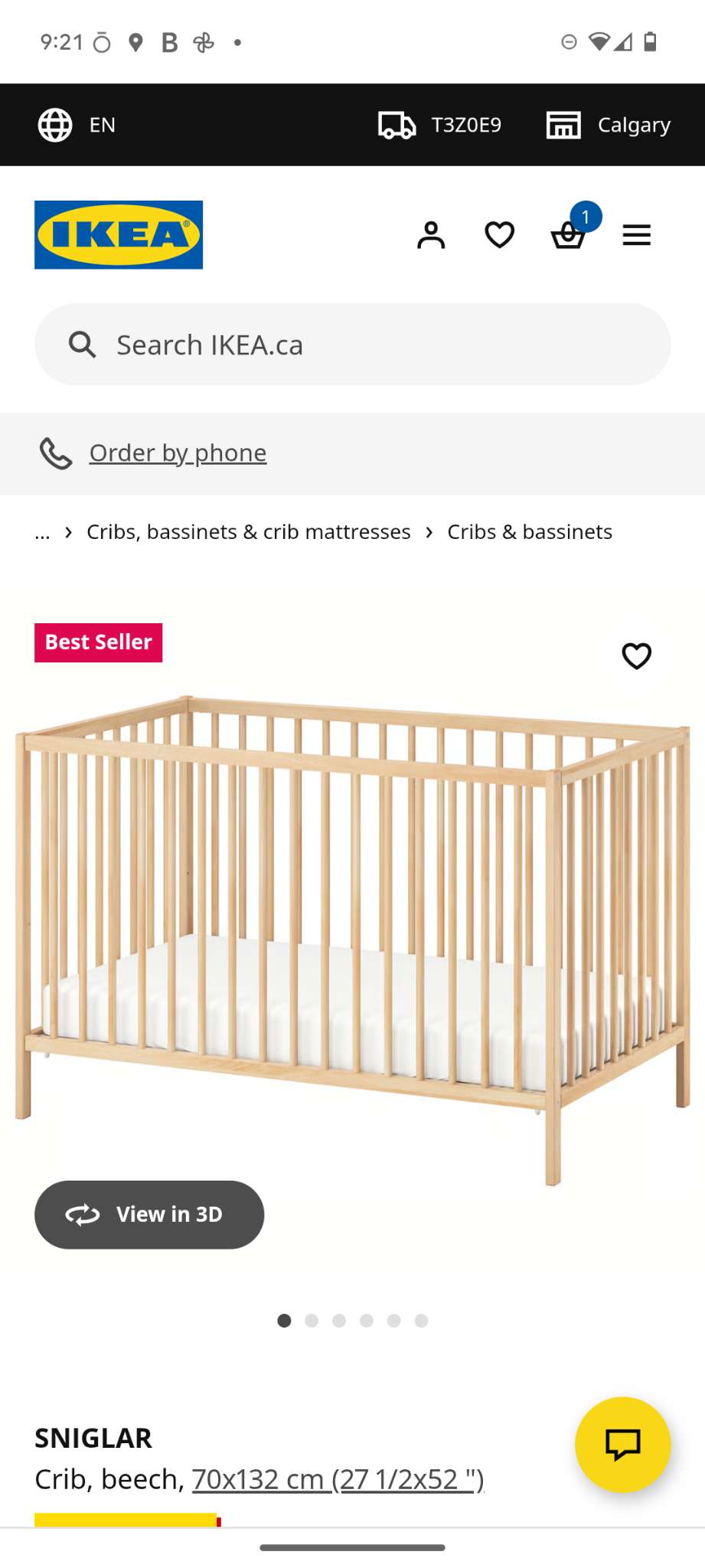This screenshot has width=705, height=1568.
Task: Go to Cribs, bassinets & crib mattresses
Action: click(x=248, y=532)
